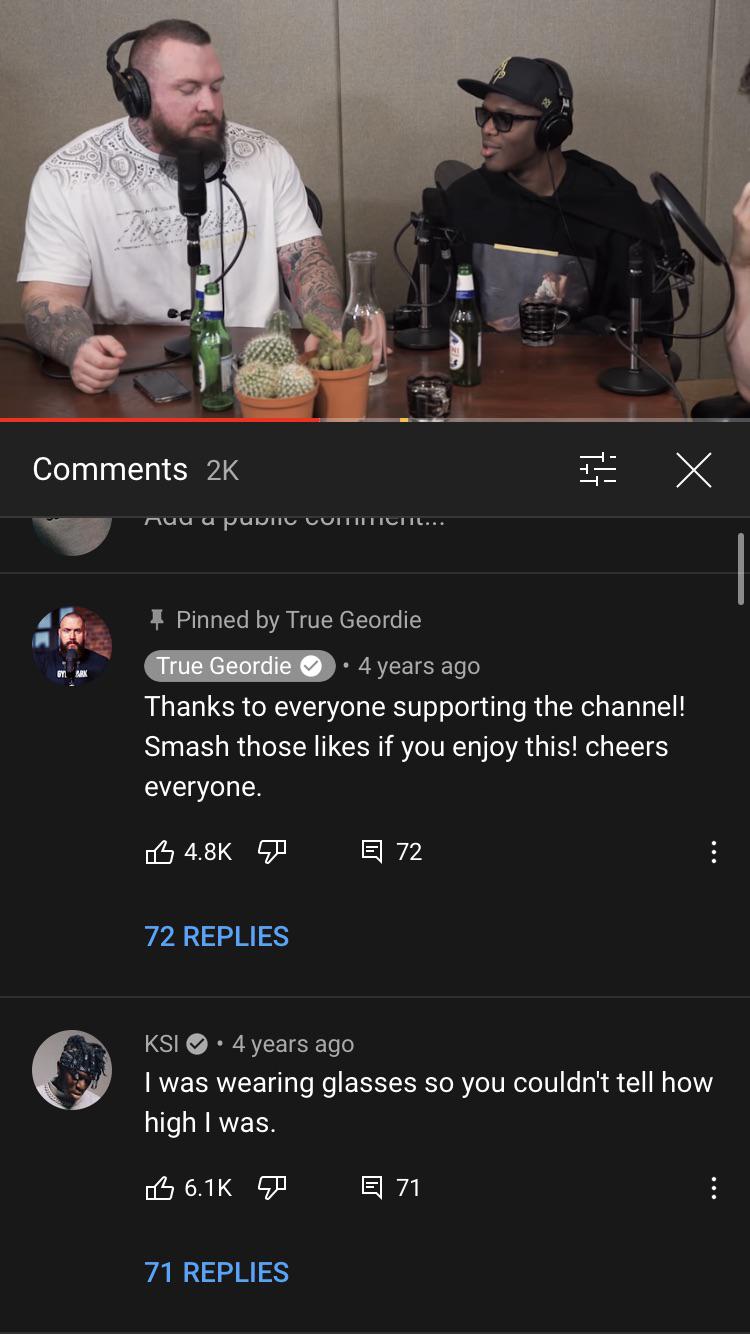This screenshot has height=1334, width=750.
Task: Tap the add a public comment field
Action: click(x=300, y=522)
